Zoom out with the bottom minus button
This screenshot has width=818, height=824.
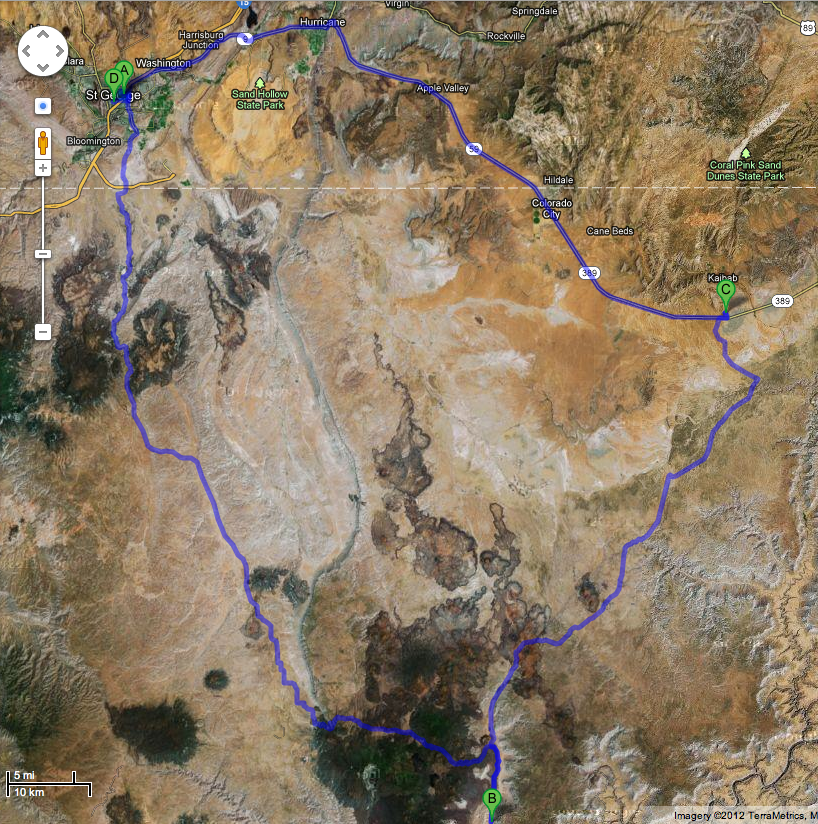[43, 331]
